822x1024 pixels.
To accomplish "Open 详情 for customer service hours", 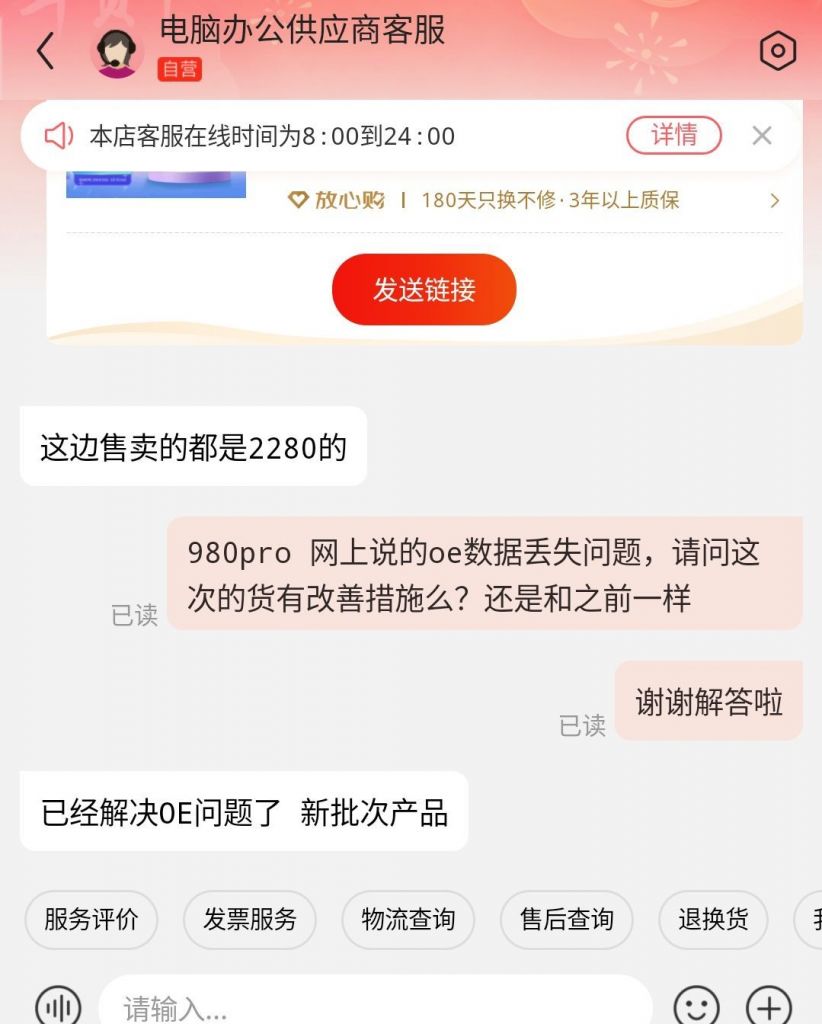I will (x=673, y=135).
